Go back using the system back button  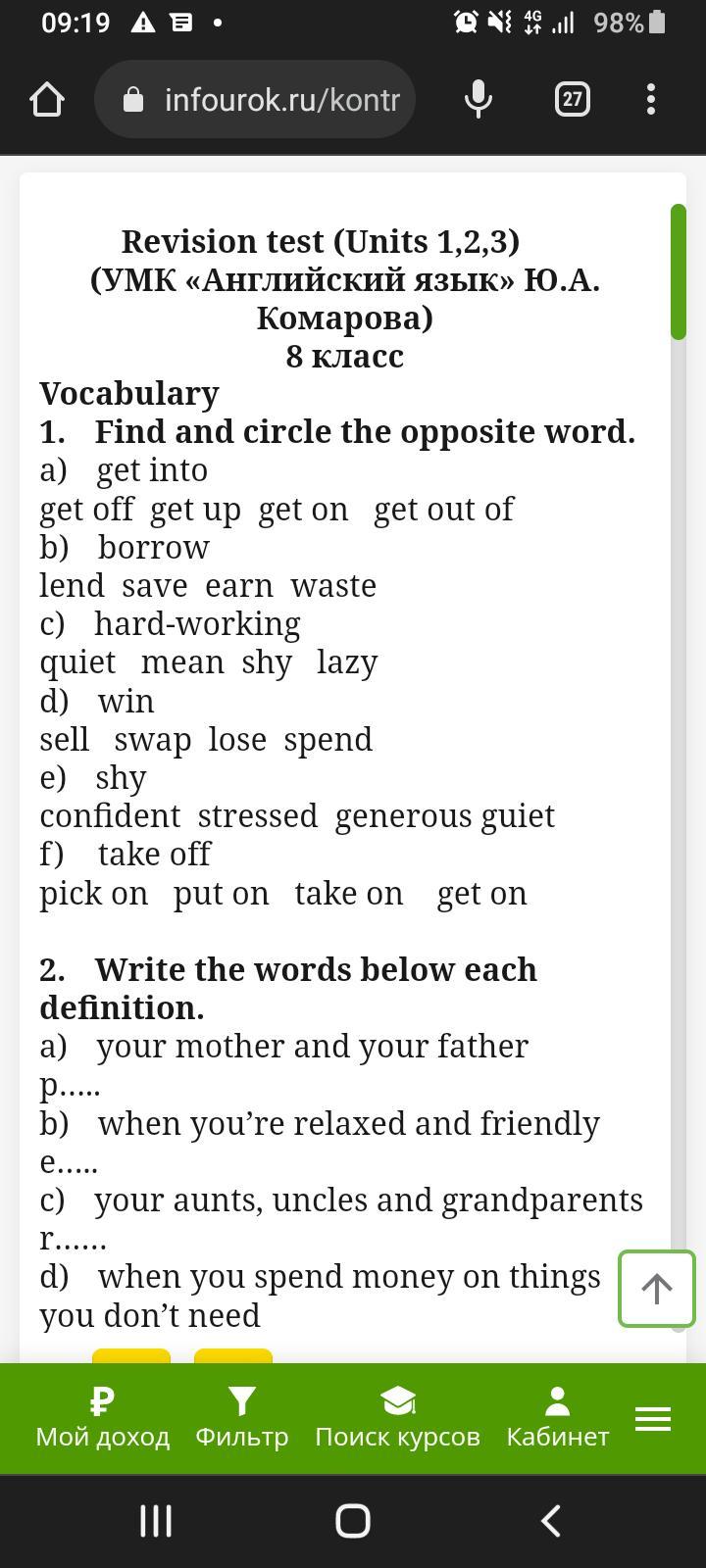click(x=551, y=1521)
